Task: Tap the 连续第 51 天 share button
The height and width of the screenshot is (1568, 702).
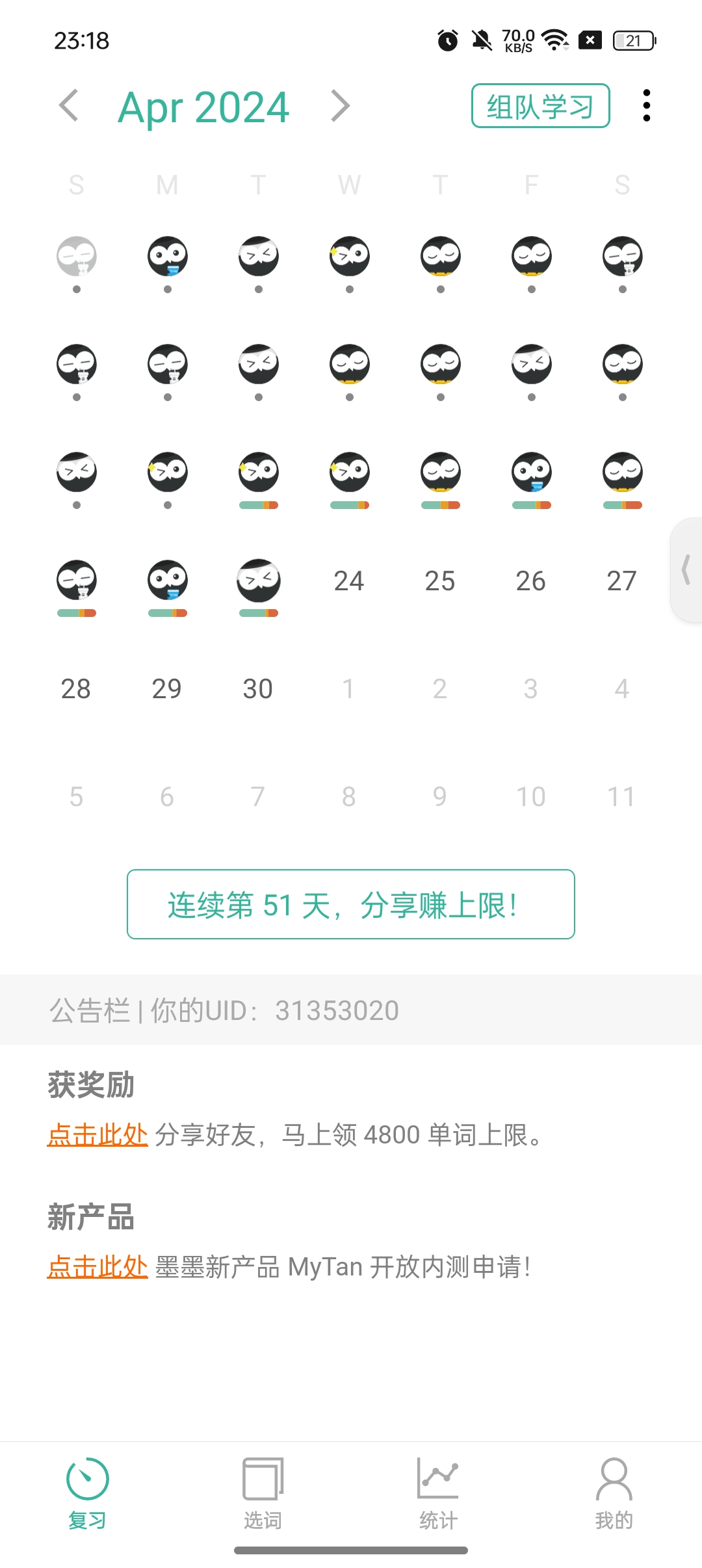Action: pos(351,904)
